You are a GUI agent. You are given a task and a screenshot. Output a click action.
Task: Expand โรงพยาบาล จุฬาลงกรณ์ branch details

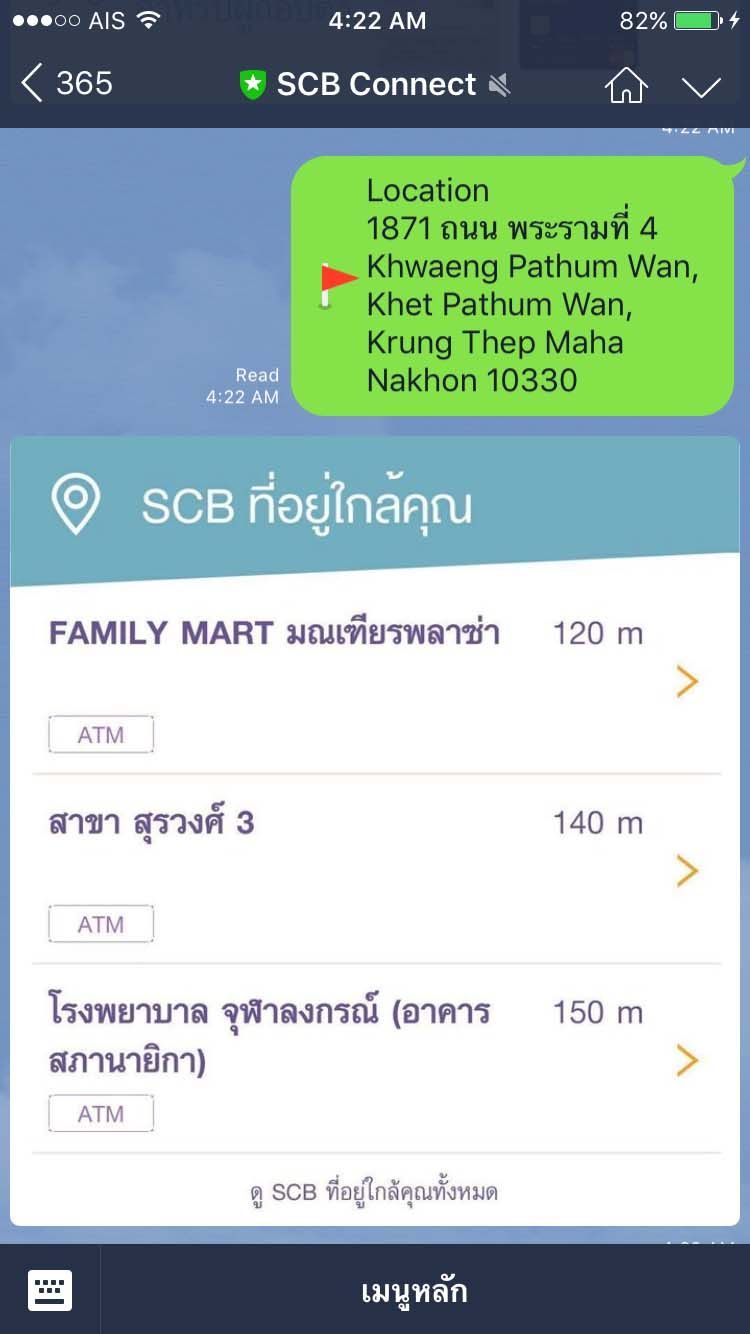[x=687, y=1060]
